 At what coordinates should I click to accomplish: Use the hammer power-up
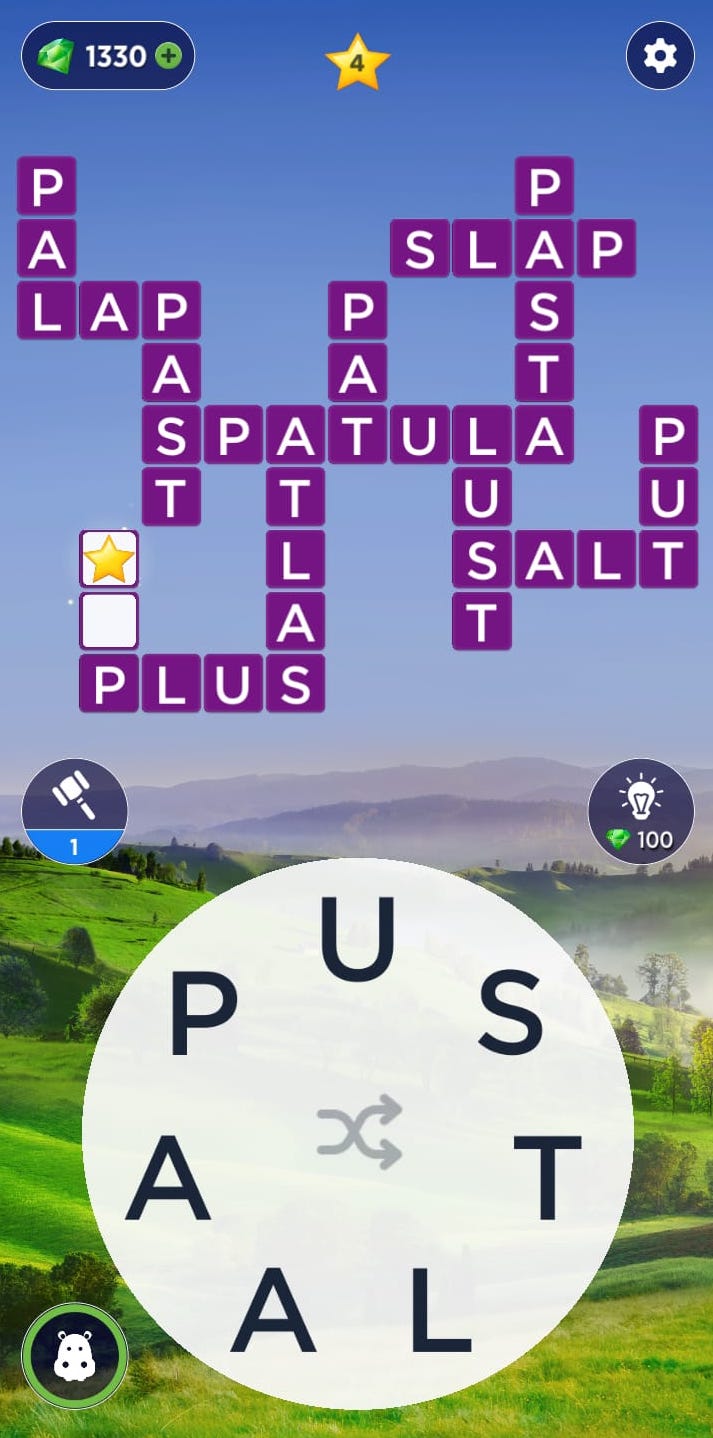click(x=75, y=810)
